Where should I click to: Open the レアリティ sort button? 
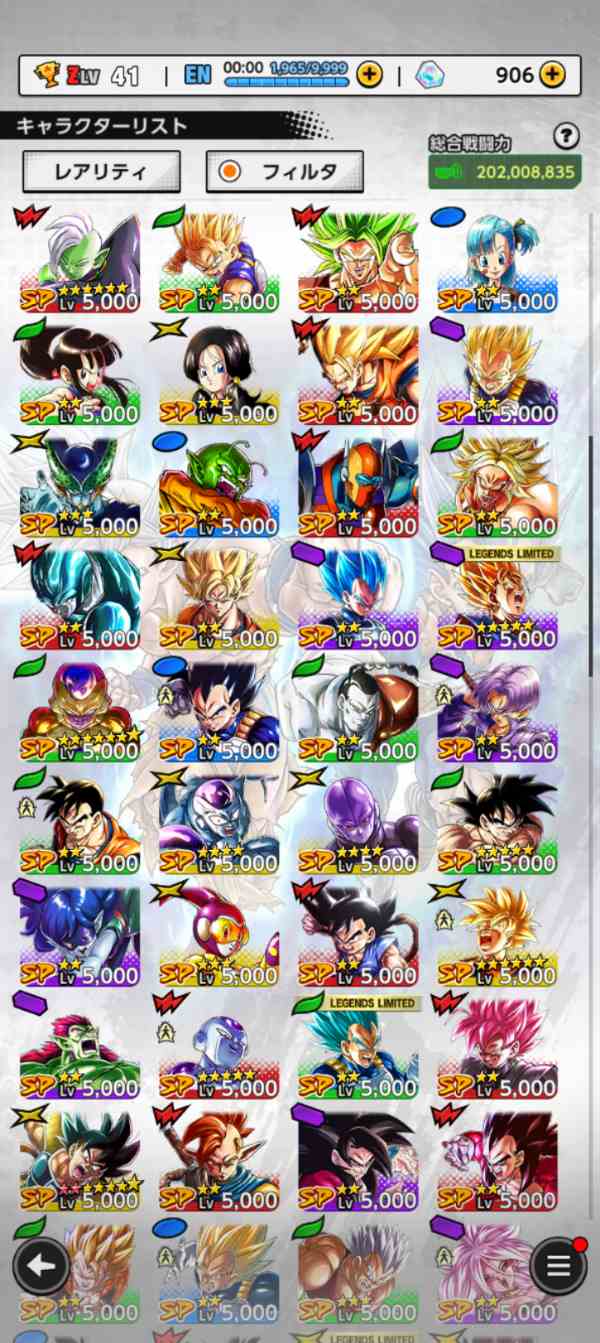pyautogui.click(x=101, y=171)
